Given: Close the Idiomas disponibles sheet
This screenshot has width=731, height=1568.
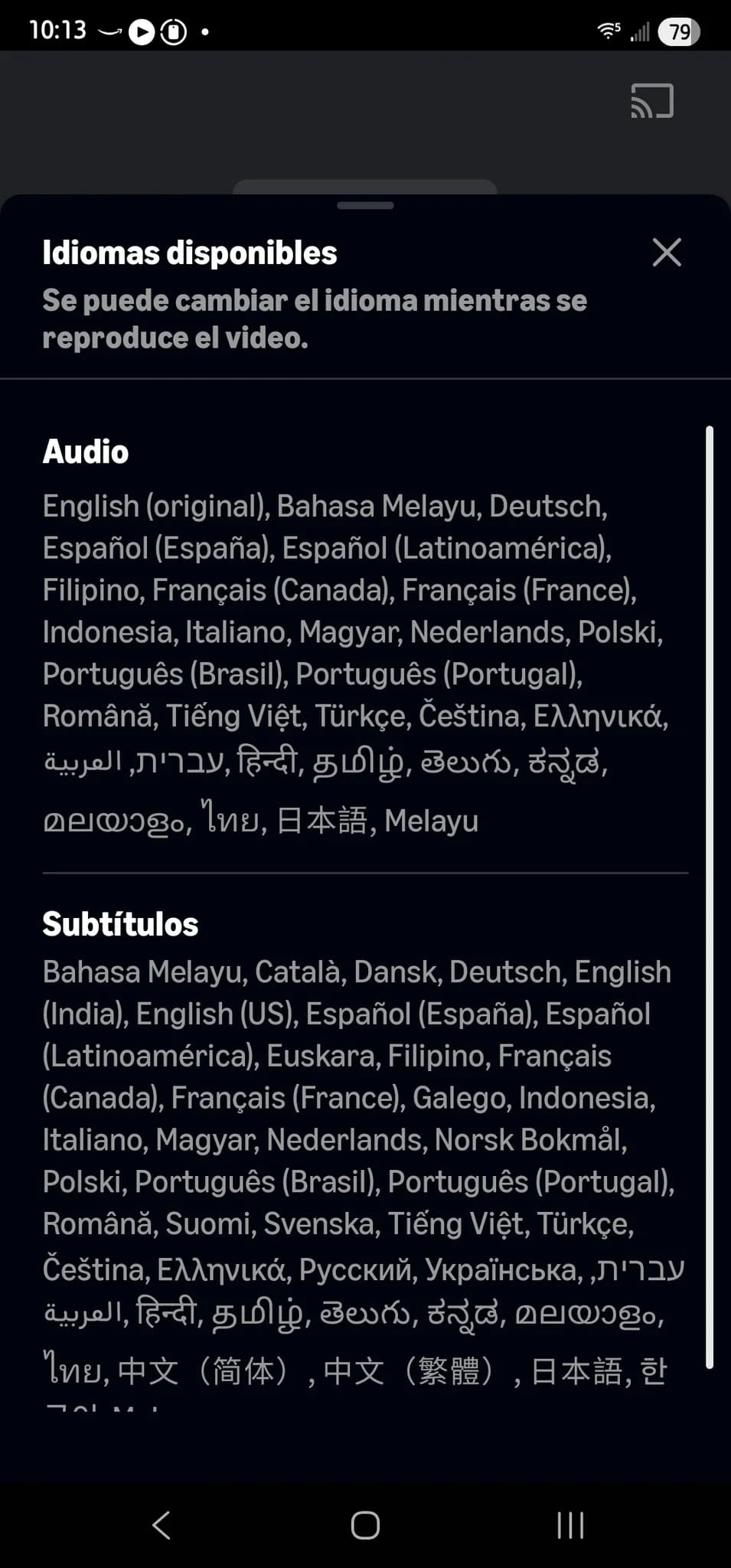Looking at the screenshot, I should (667, 252).
